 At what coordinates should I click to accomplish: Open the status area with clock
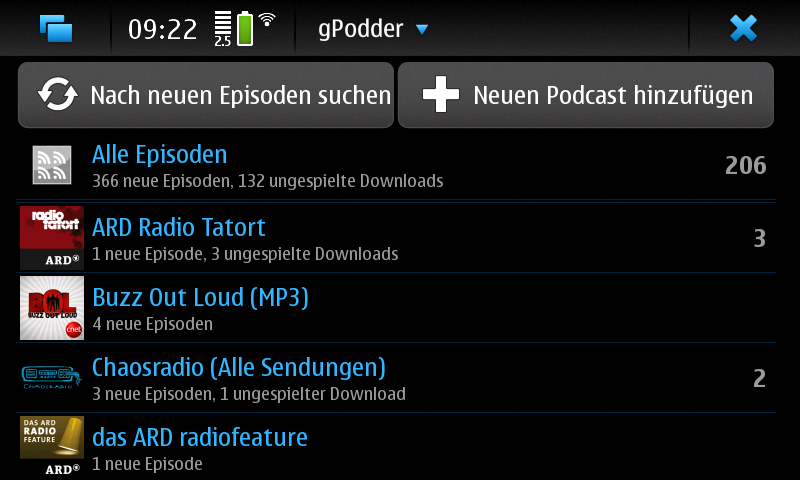202,29
